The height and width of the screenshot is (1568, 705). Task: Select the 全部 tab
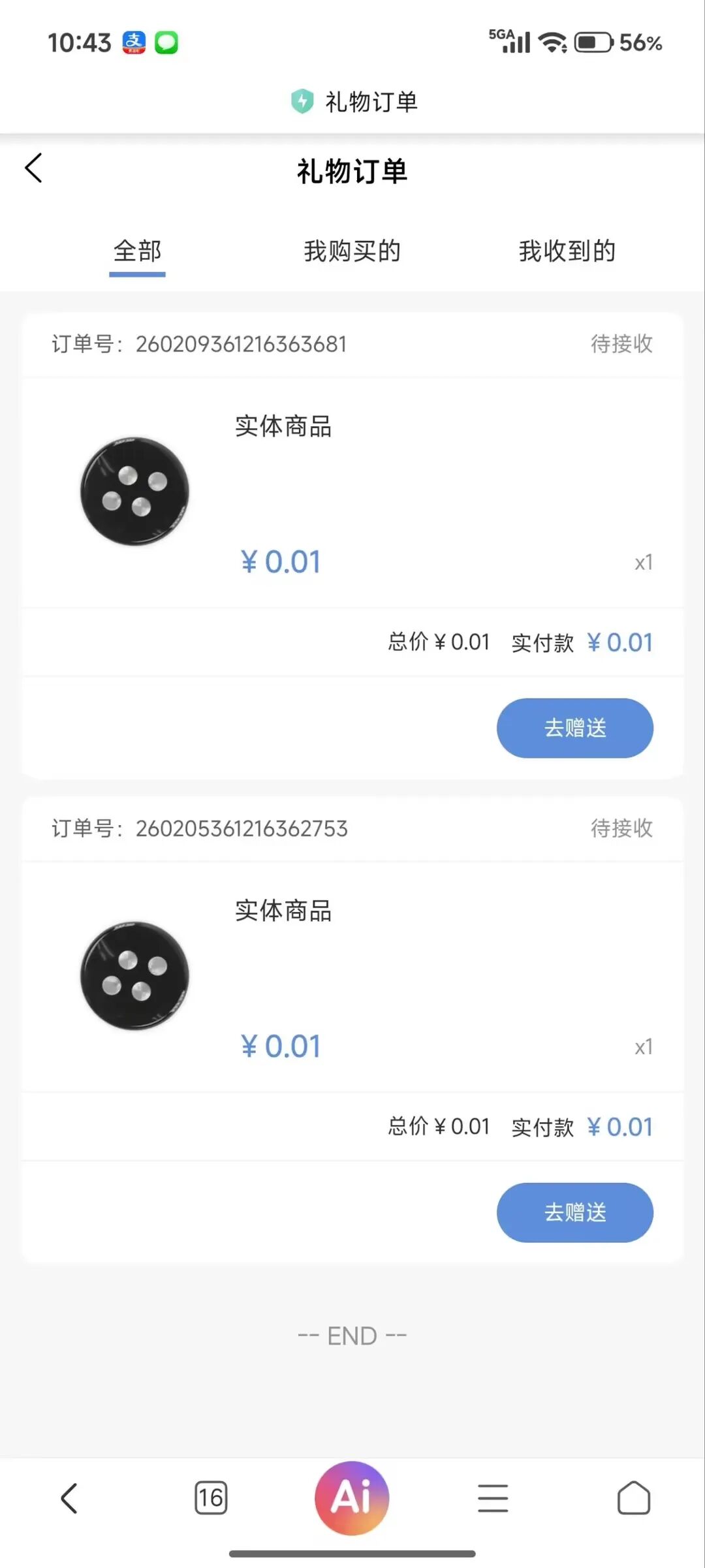pos(137,251)
